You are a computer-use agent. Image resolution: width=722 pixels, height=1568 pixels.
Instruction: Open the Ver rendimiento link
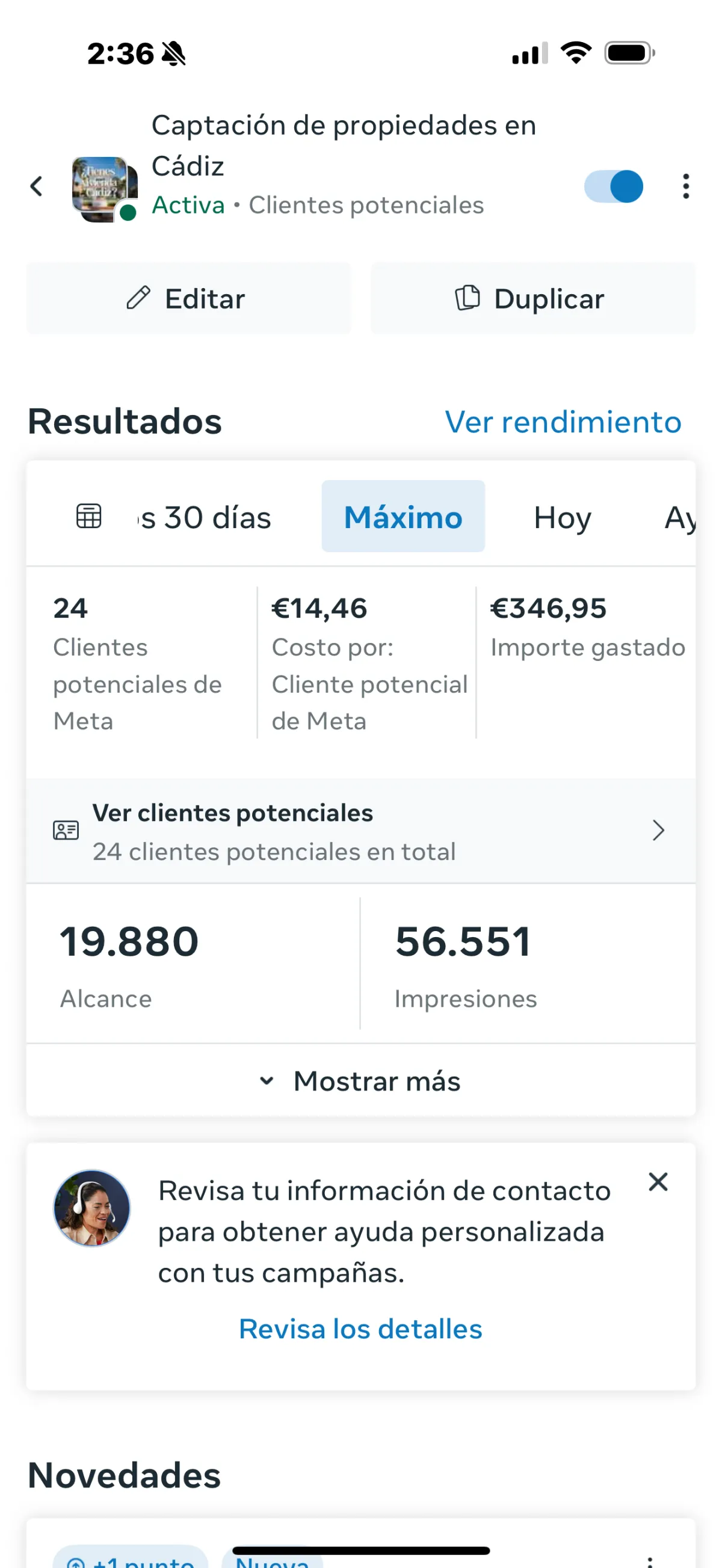[563, 422]
